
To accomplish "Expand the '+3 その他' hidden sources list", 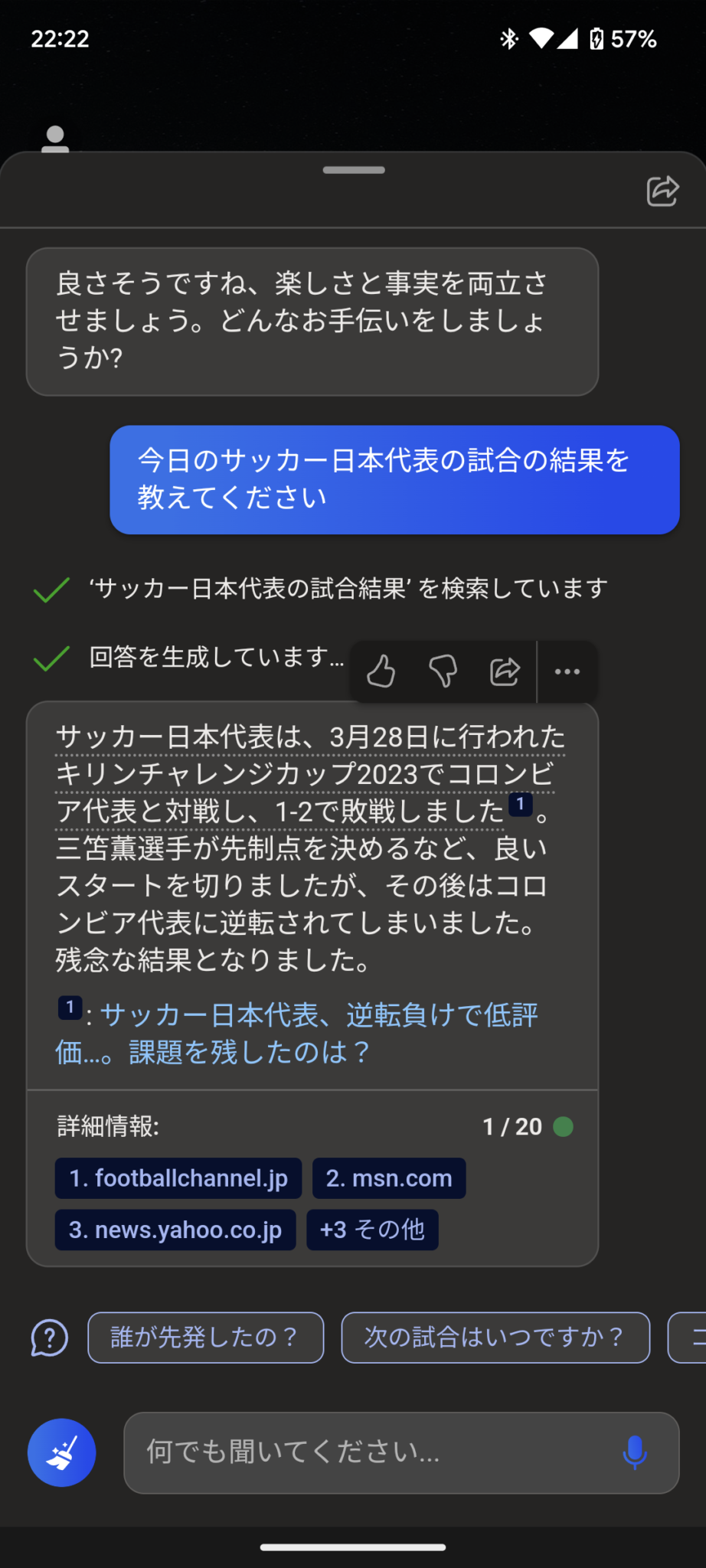I will tap(372, 1230).
